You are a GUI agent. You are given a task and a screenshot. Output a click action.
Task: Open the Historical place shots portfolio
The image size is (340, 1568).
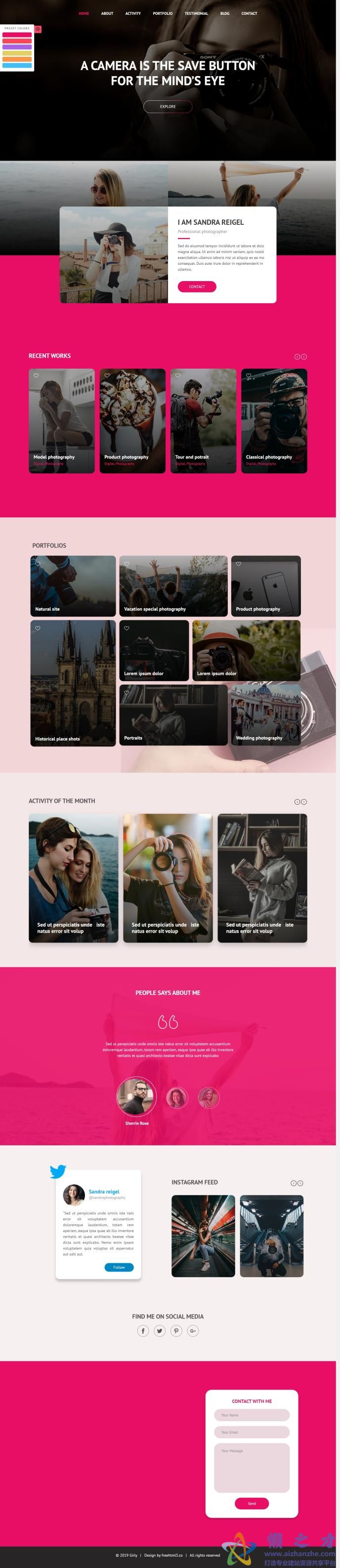[73, 683]
